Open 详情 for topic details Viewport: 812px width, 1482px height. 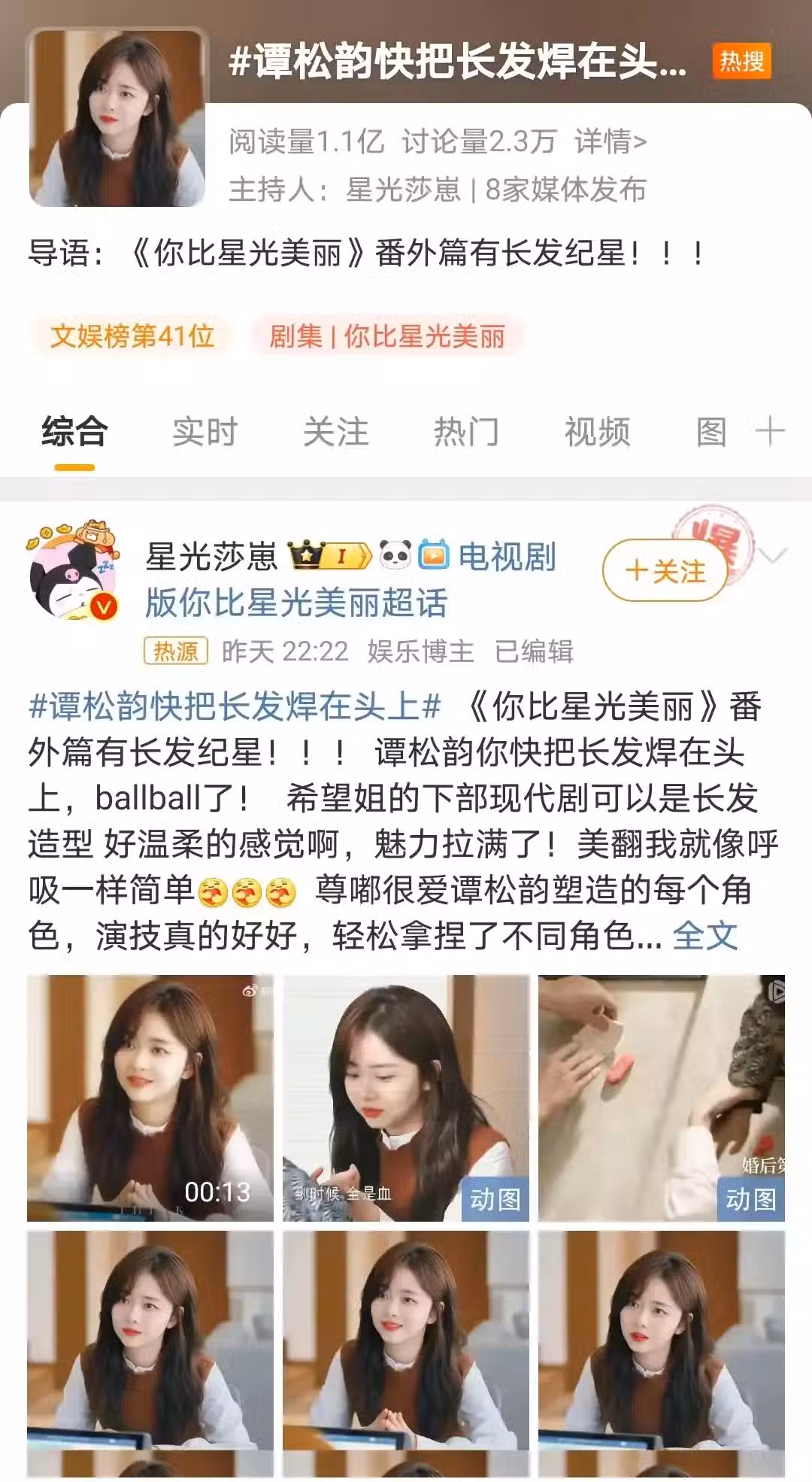tap(610, 141)
